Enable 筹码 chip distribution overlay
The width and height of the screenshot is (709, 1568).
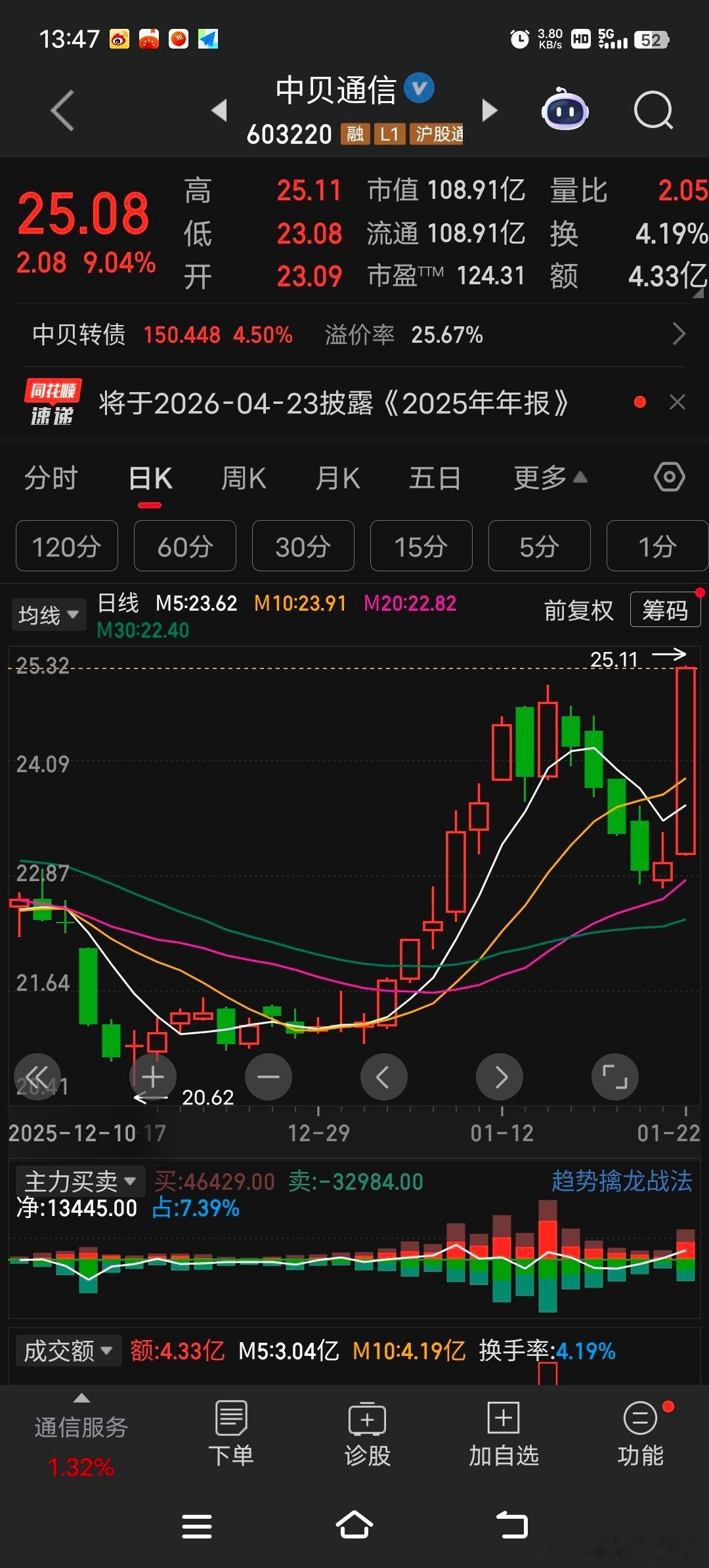coord(665,609)
